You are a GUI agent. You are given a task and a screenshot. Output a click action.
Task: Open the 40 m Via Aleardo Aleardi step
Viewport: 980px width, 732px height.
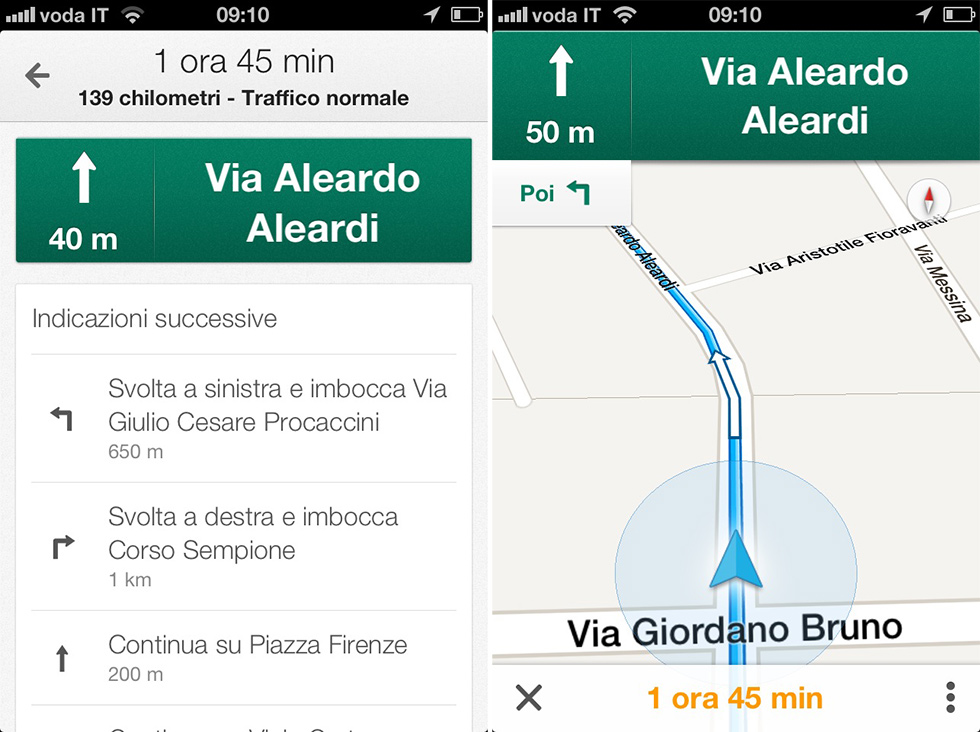tap(244, 201)
